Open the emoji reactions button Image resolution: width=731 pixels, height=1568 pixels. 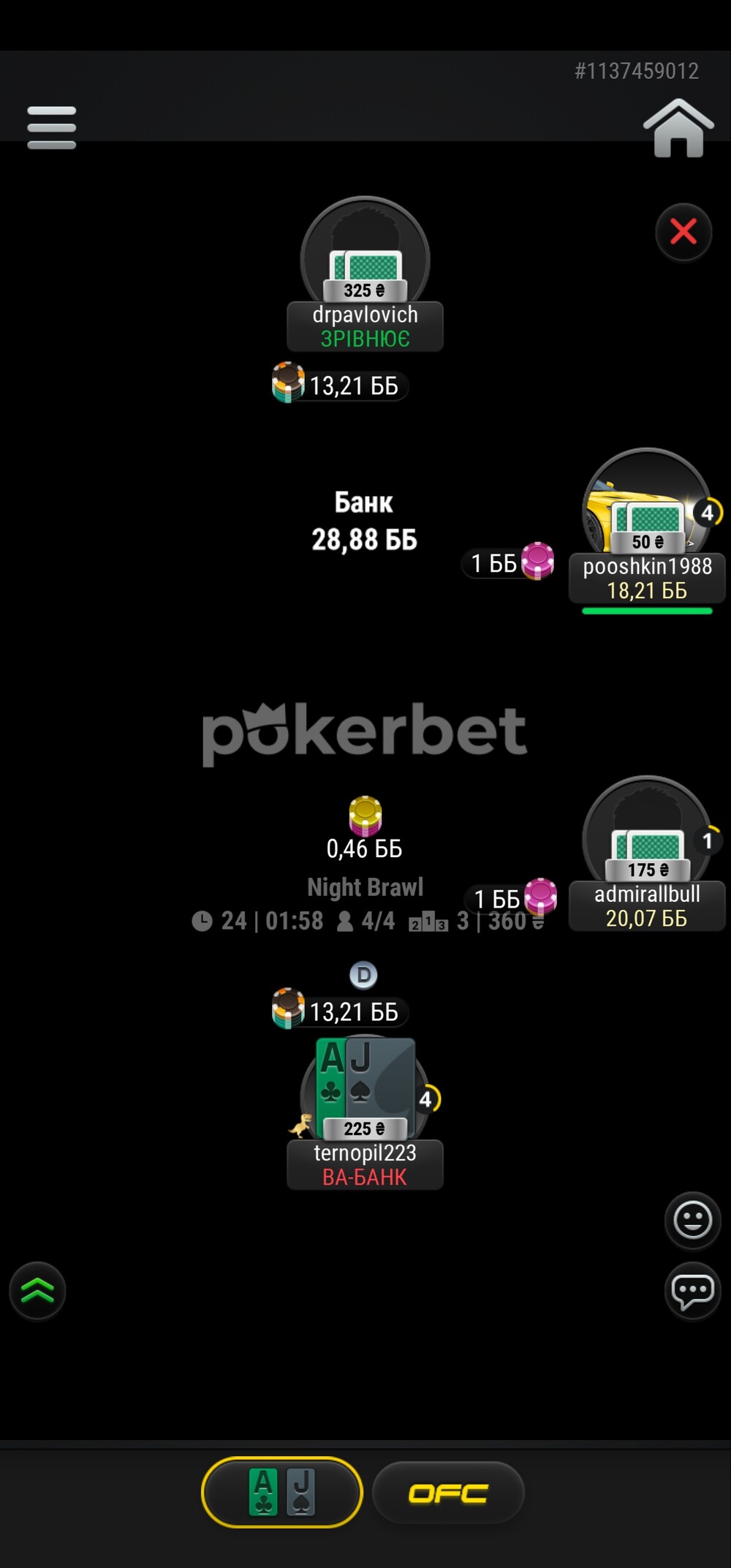click(692, 1220)
